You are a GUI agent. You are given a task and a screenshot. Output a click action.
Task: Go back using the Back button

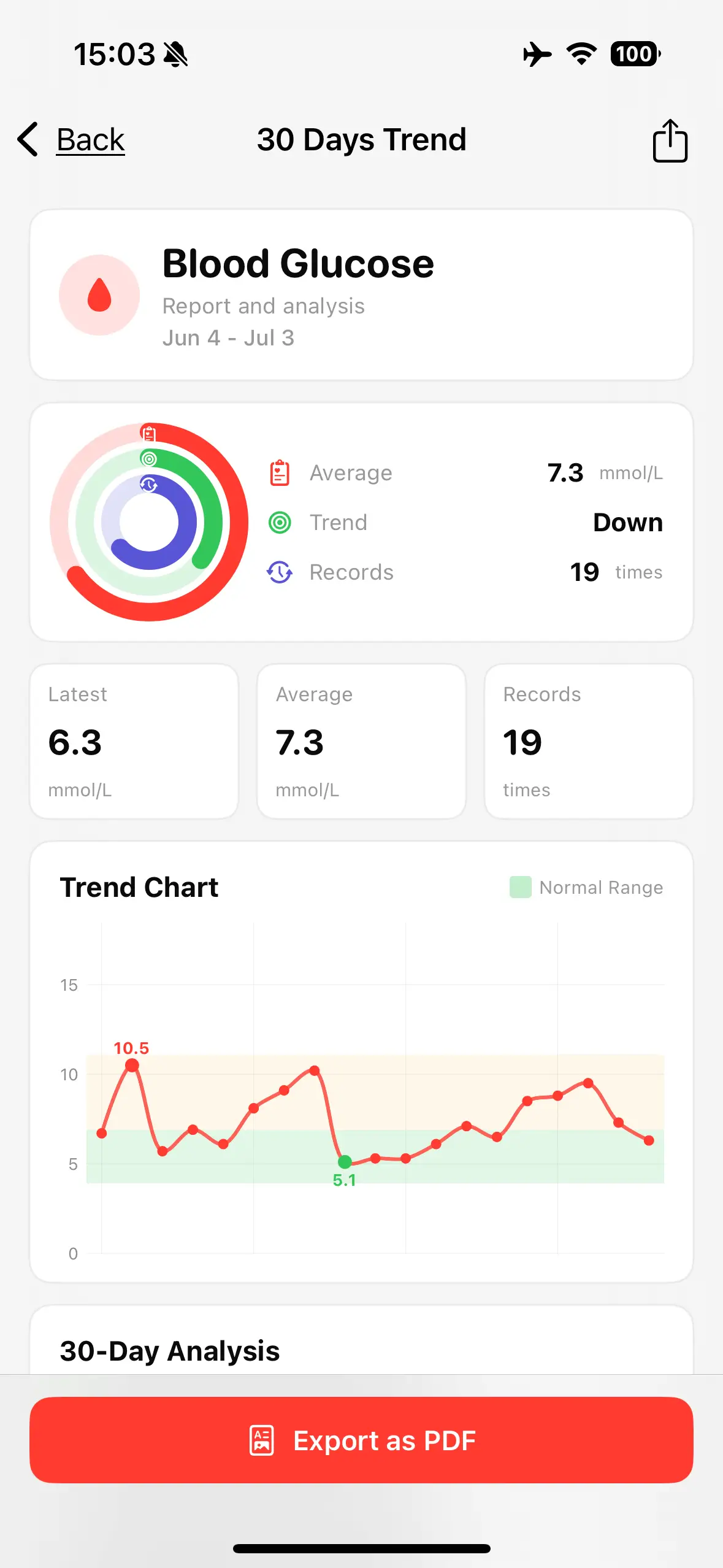pyautogui.click(x=71, y=140)
